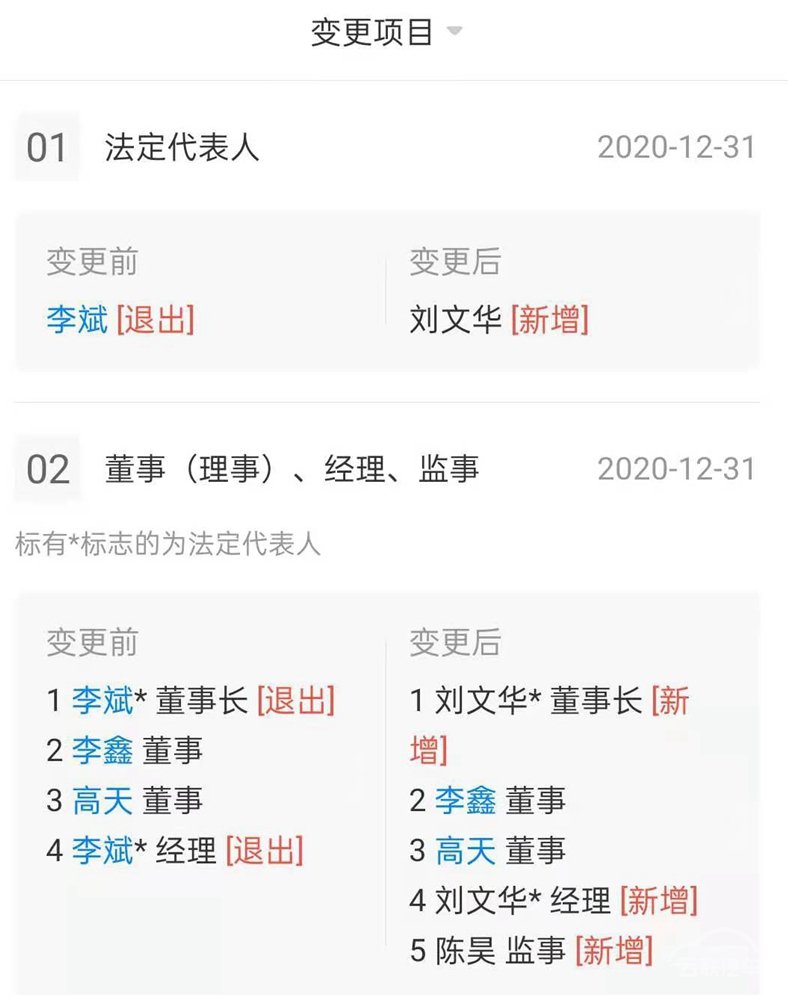Viewport: 788px width, 995px height.
Task: Open 李鑫 董事 link in 变更后 list
Action: click(x=465, y=801)
